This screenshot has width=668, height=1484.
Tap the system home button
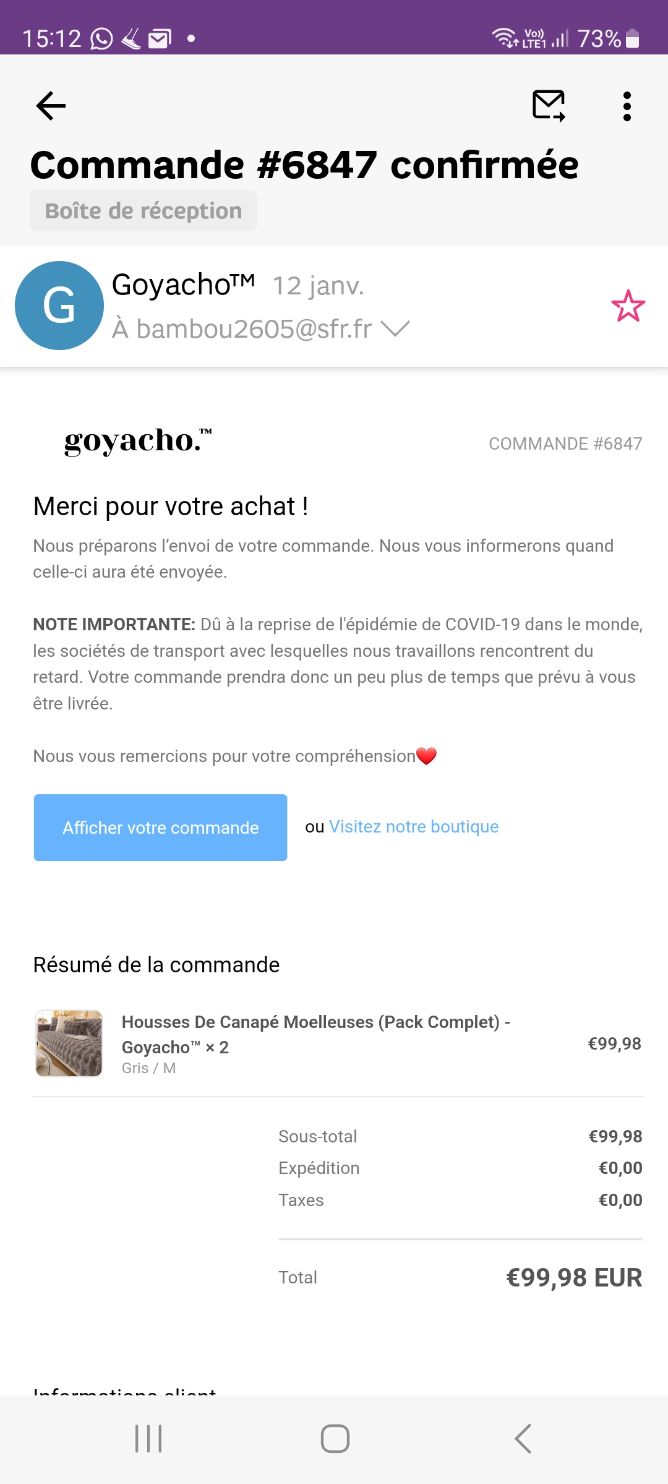pos(334,1438)
